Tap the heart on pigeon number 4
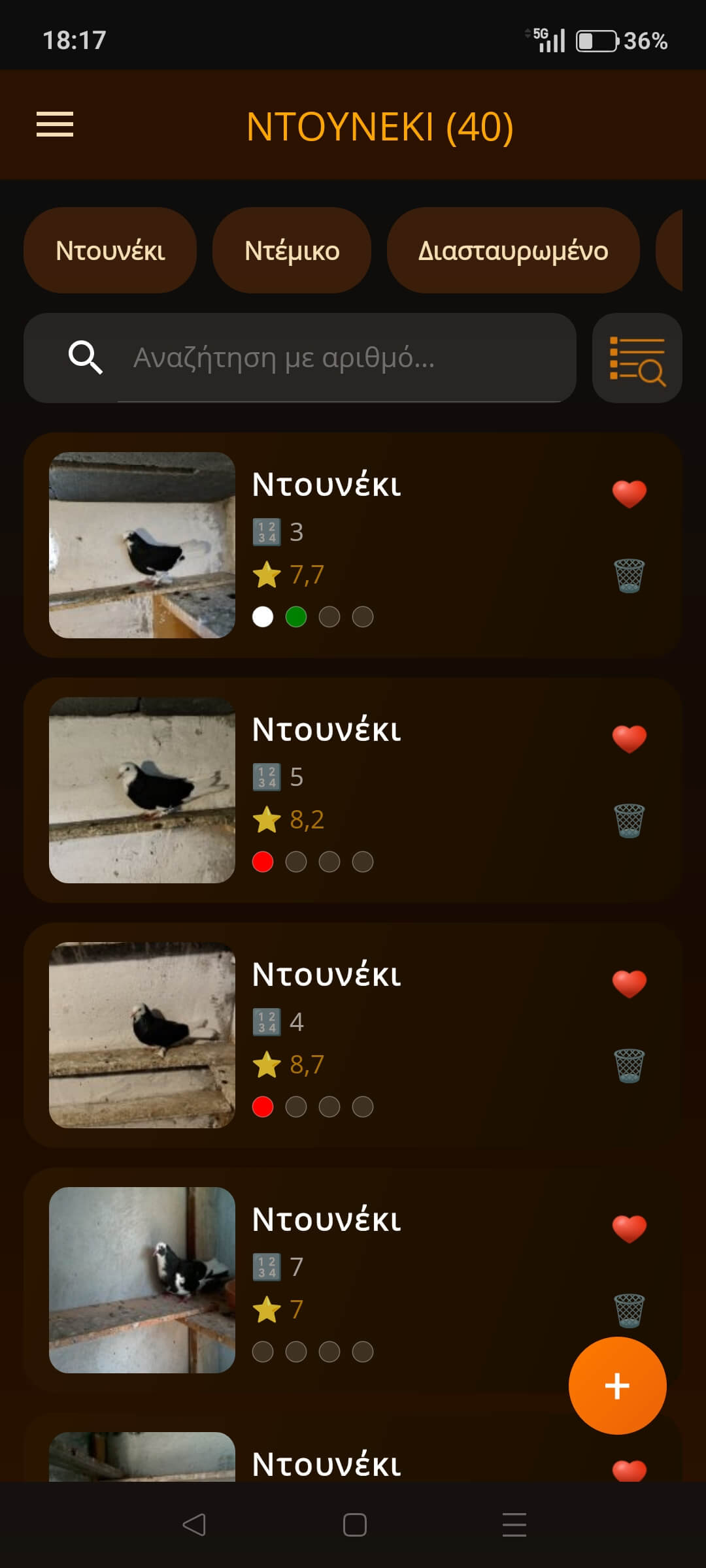 (x=629, y=984)
